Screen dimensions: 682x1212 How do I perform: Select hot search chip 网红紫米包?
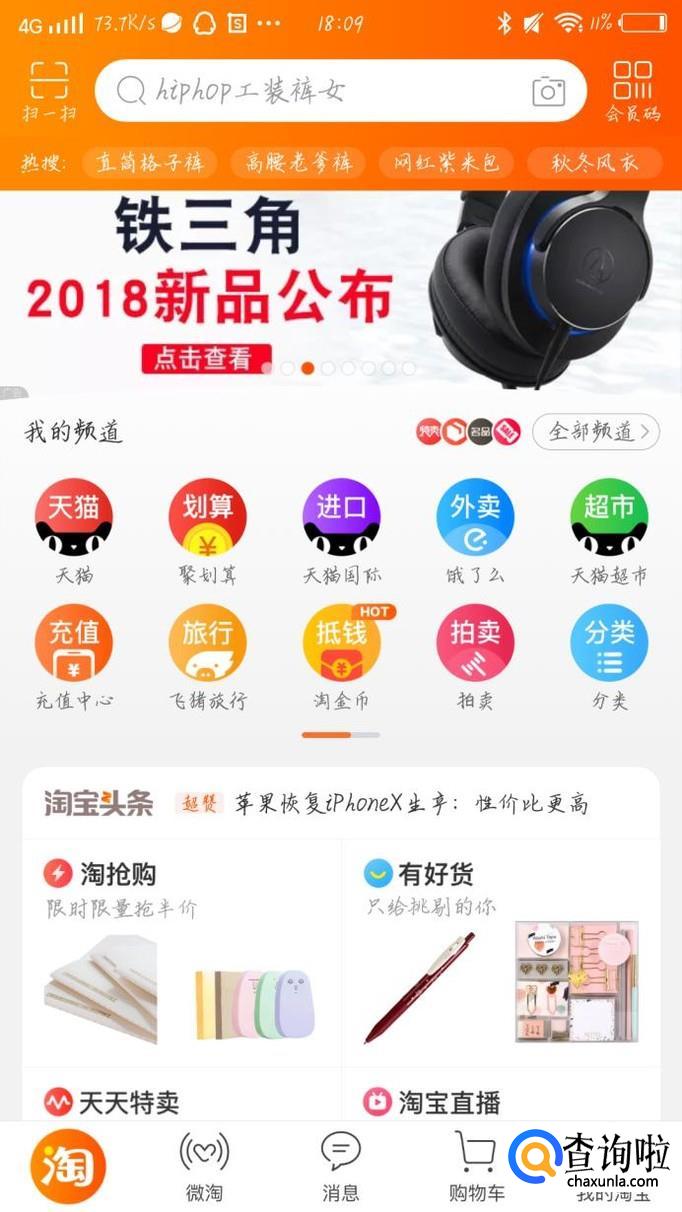click(446, 163)
